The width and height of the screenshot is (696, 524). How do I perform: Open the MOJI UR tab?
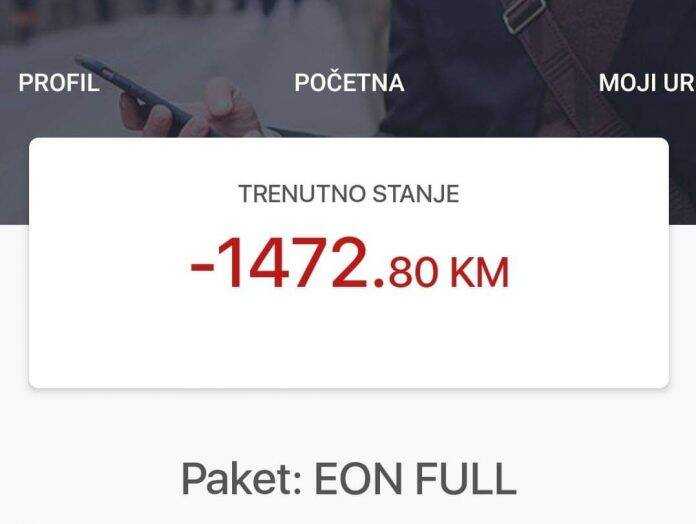646,83
